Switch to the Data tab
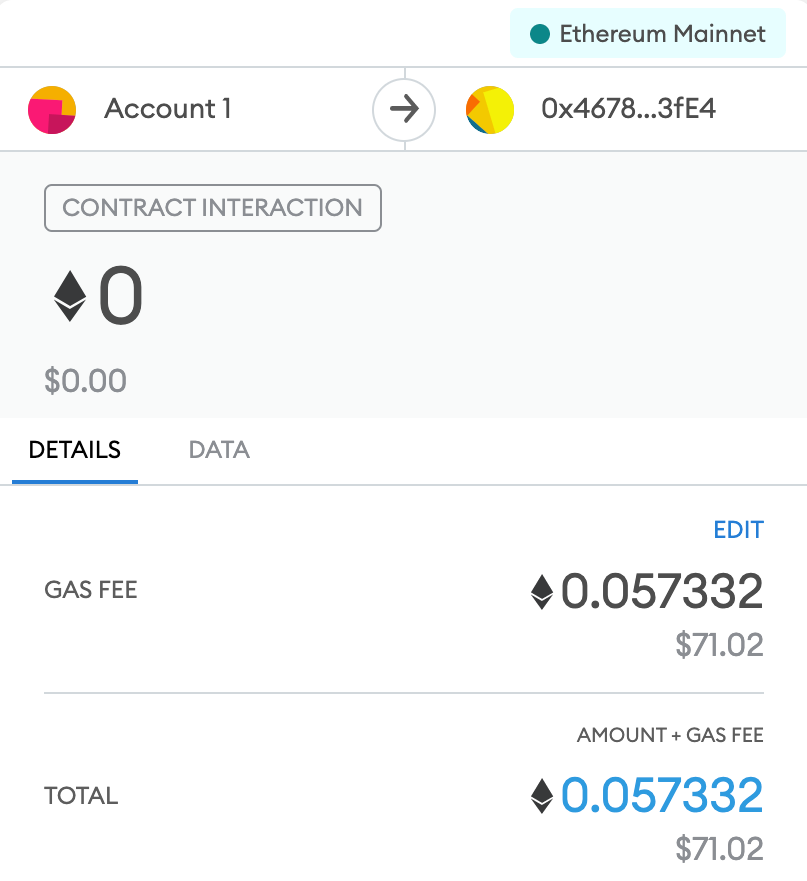This screenshot has width=807, height=881. coord(219,450)
